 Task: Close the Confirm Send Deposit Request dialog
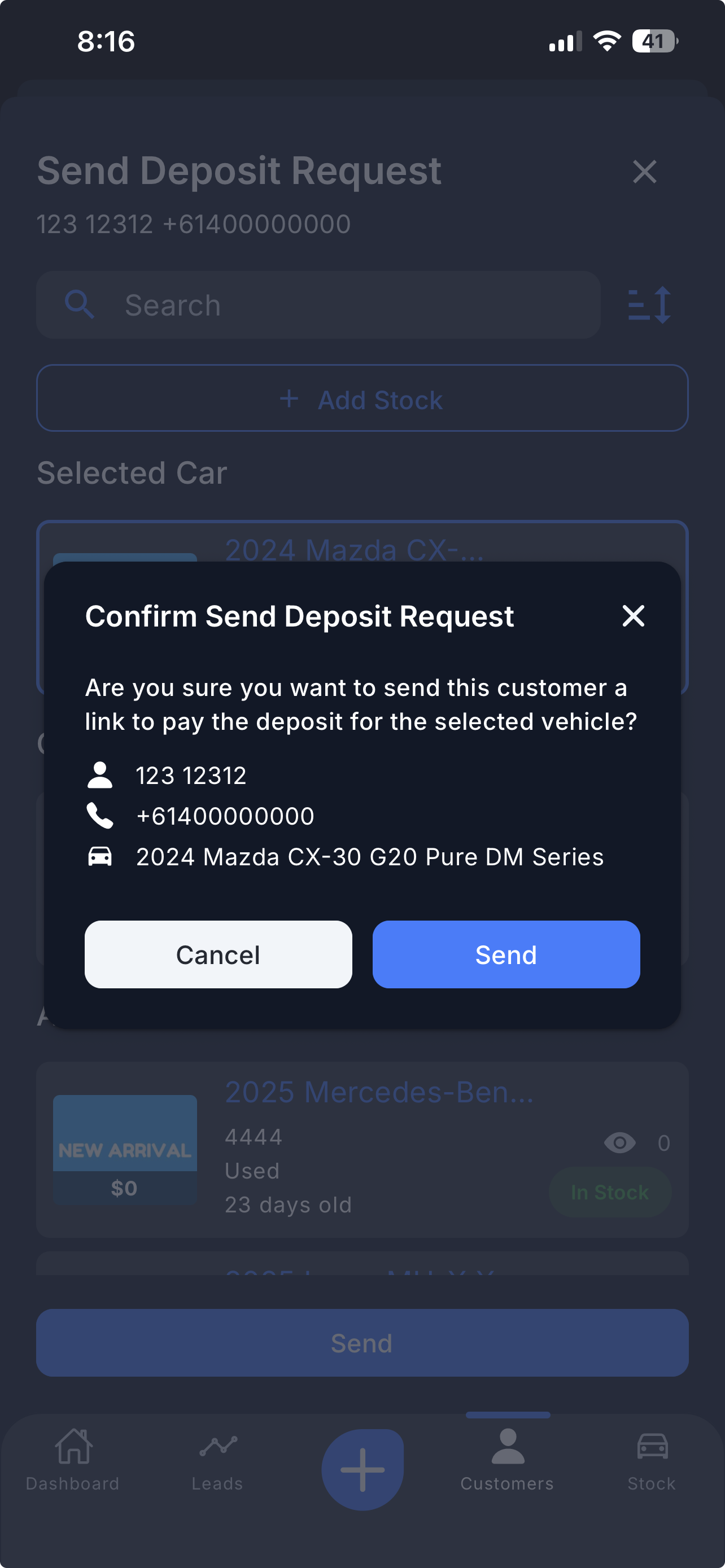coord(633,616)
